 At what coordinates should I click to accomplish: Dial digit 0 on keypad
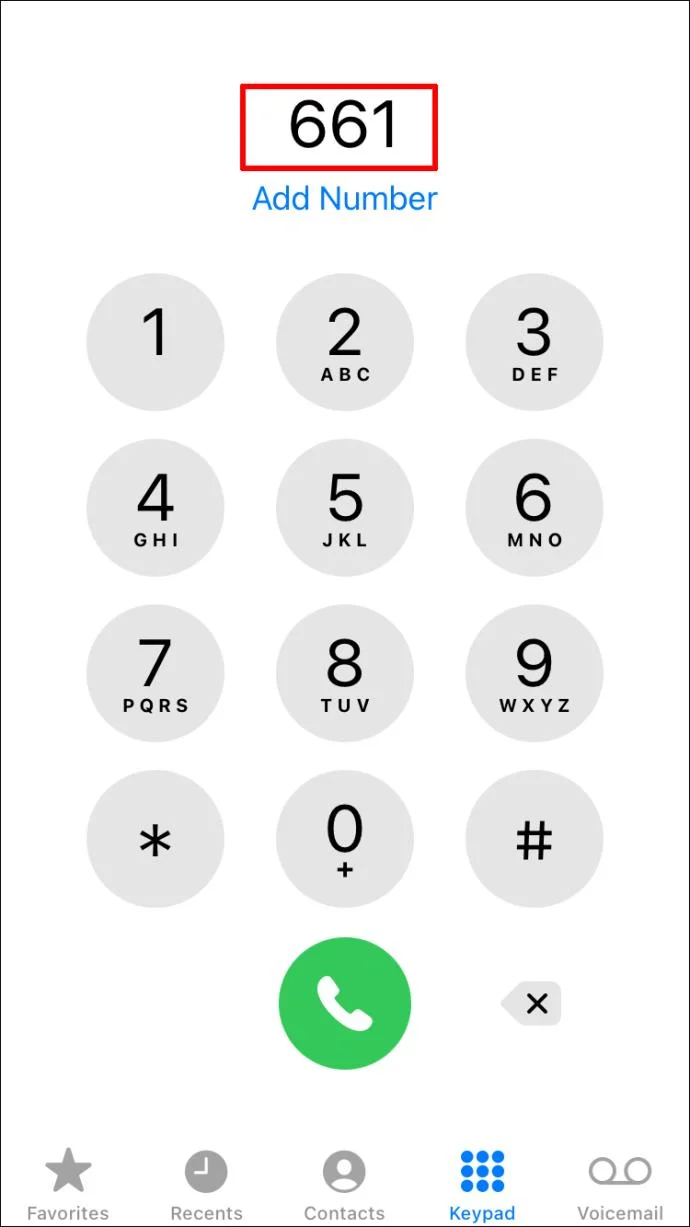344,838
